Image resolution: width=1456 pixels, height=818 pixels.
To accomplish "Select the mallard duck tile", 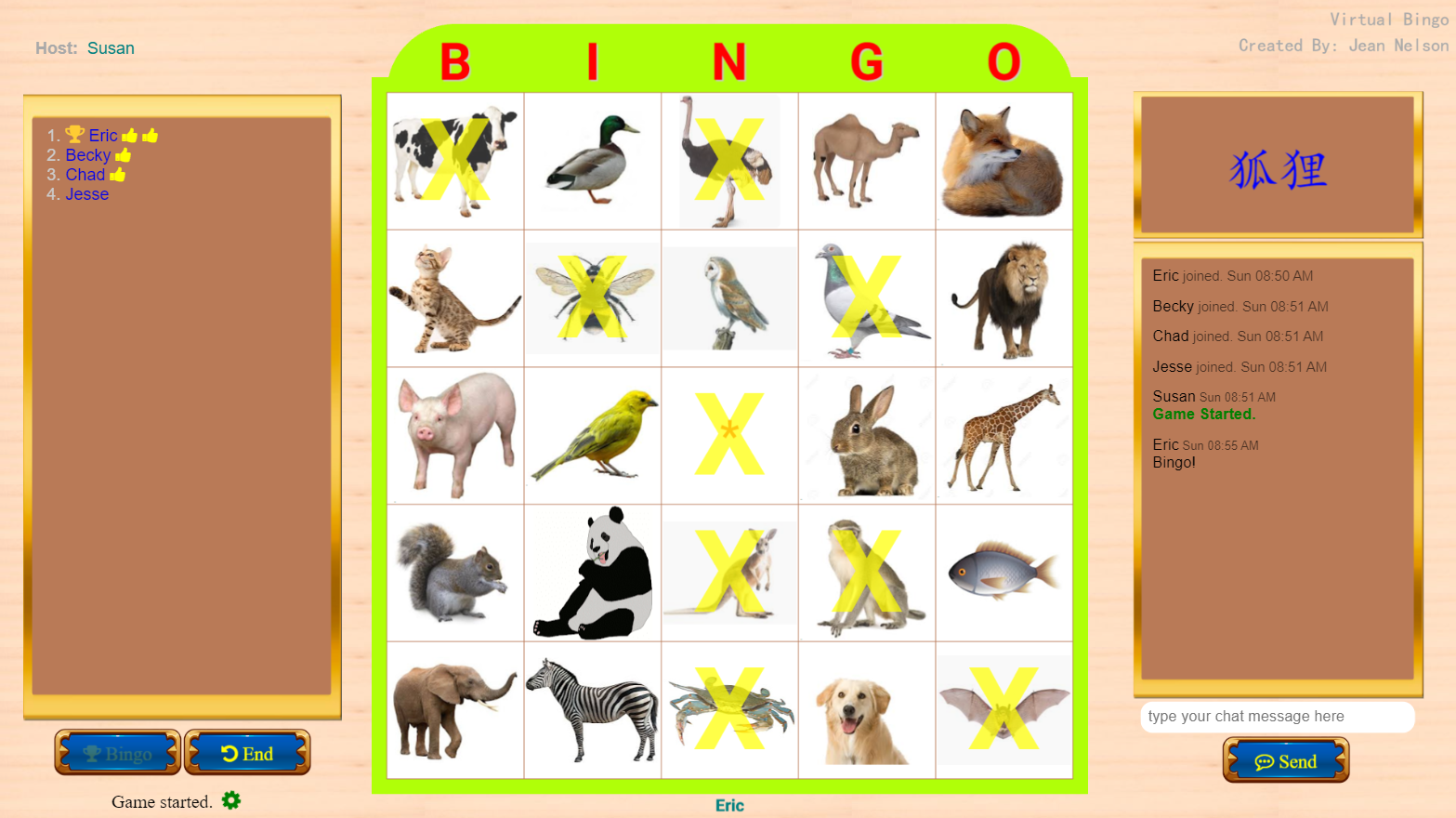I will (593, 162).
